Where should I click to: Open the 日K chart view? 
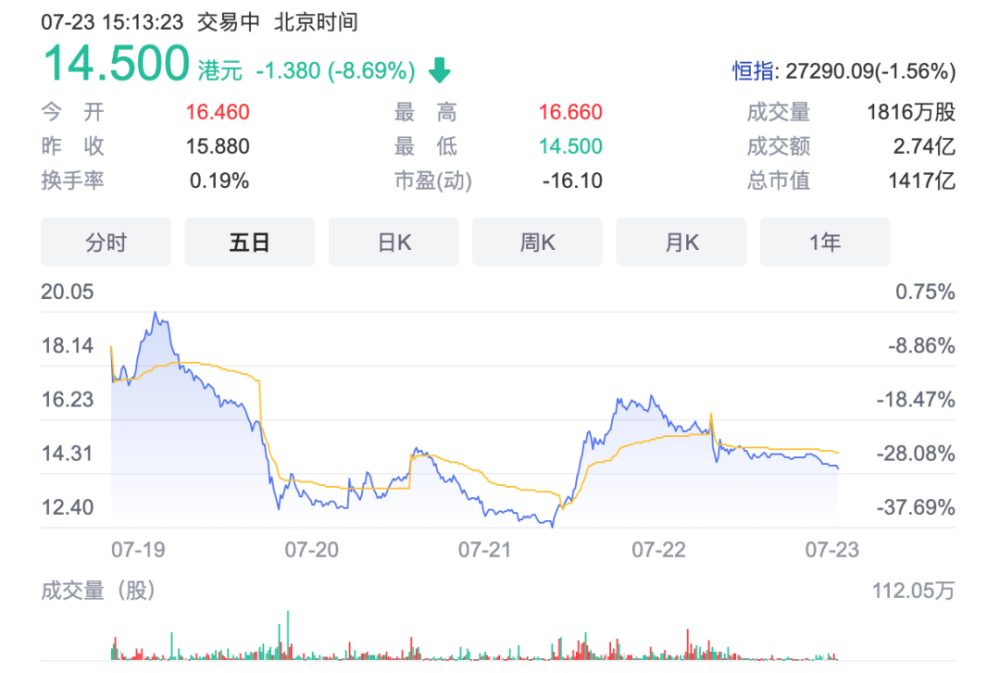pyautogui.click(x=393, y=242)
